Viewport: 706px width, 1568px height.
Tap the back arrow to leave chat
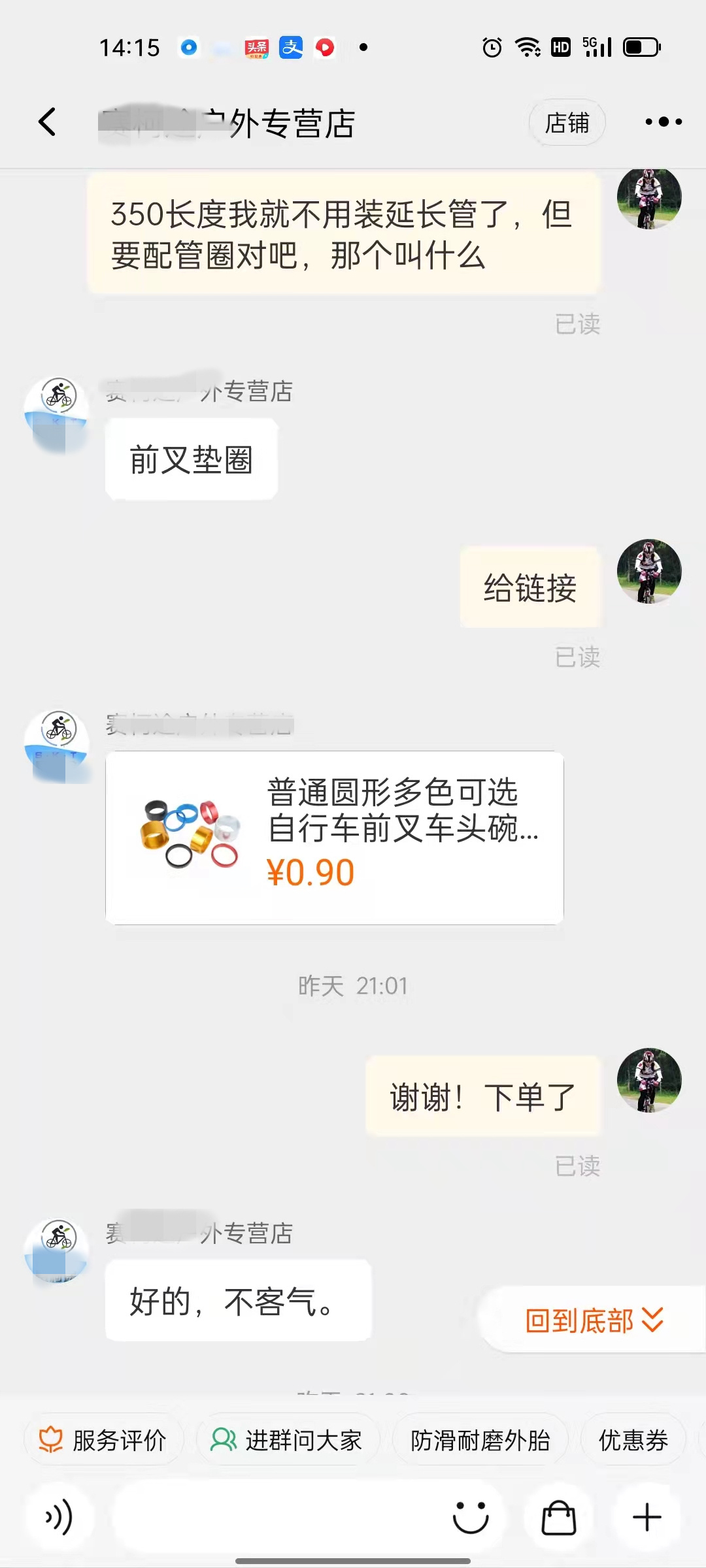click(x=47, y=122)
